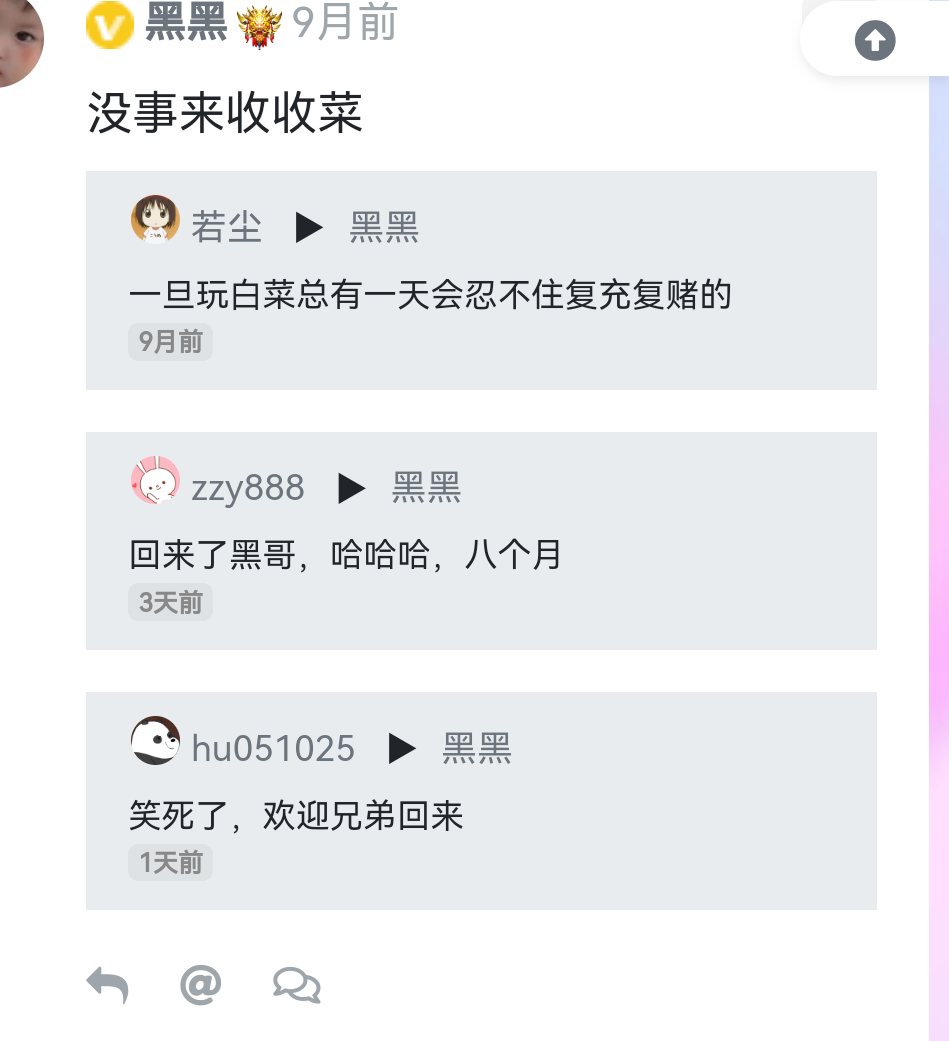Mention a user with the @ icon
949x1041 pixels.
coord(200,985)
